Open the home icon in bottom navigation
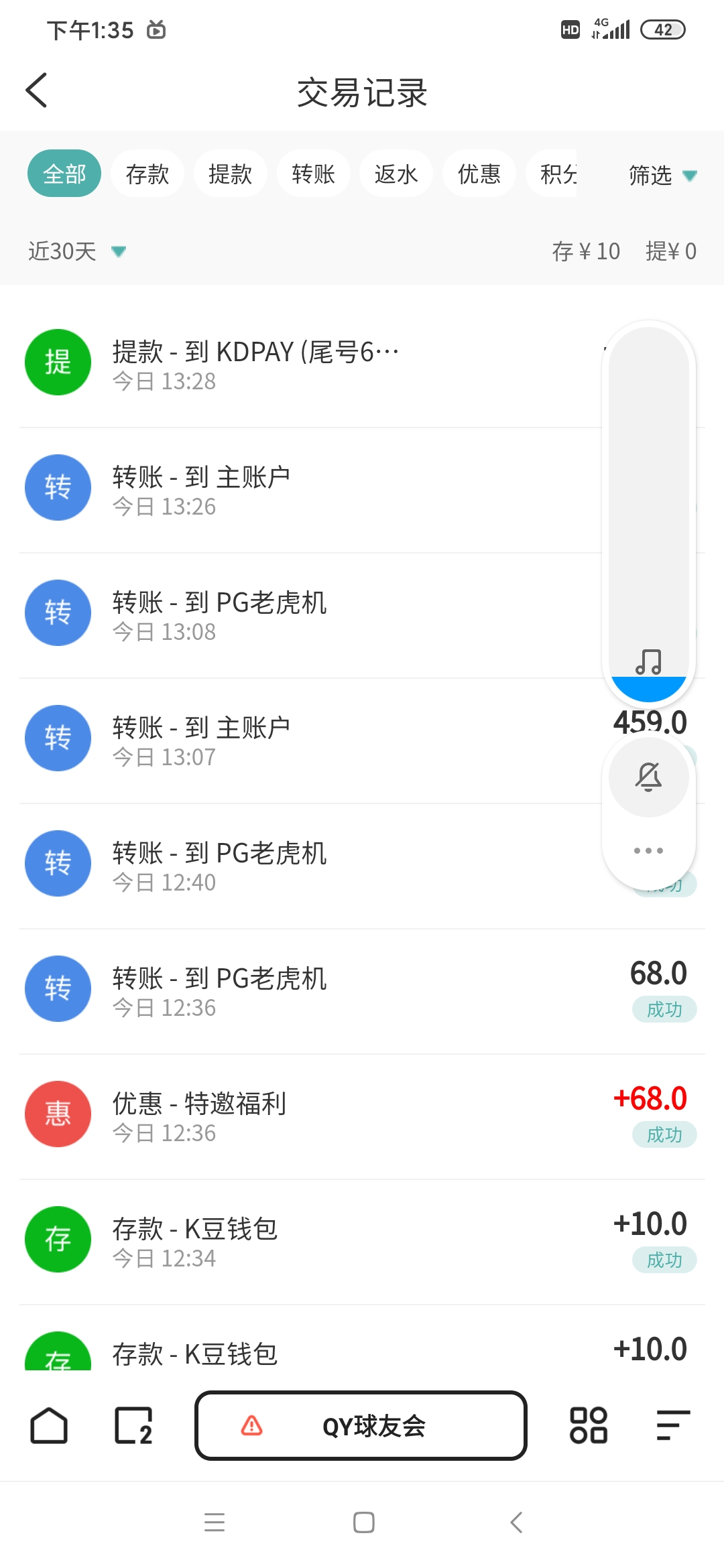The height and width of the screenshot is (1568, 724). click(x=50, y=1425)
